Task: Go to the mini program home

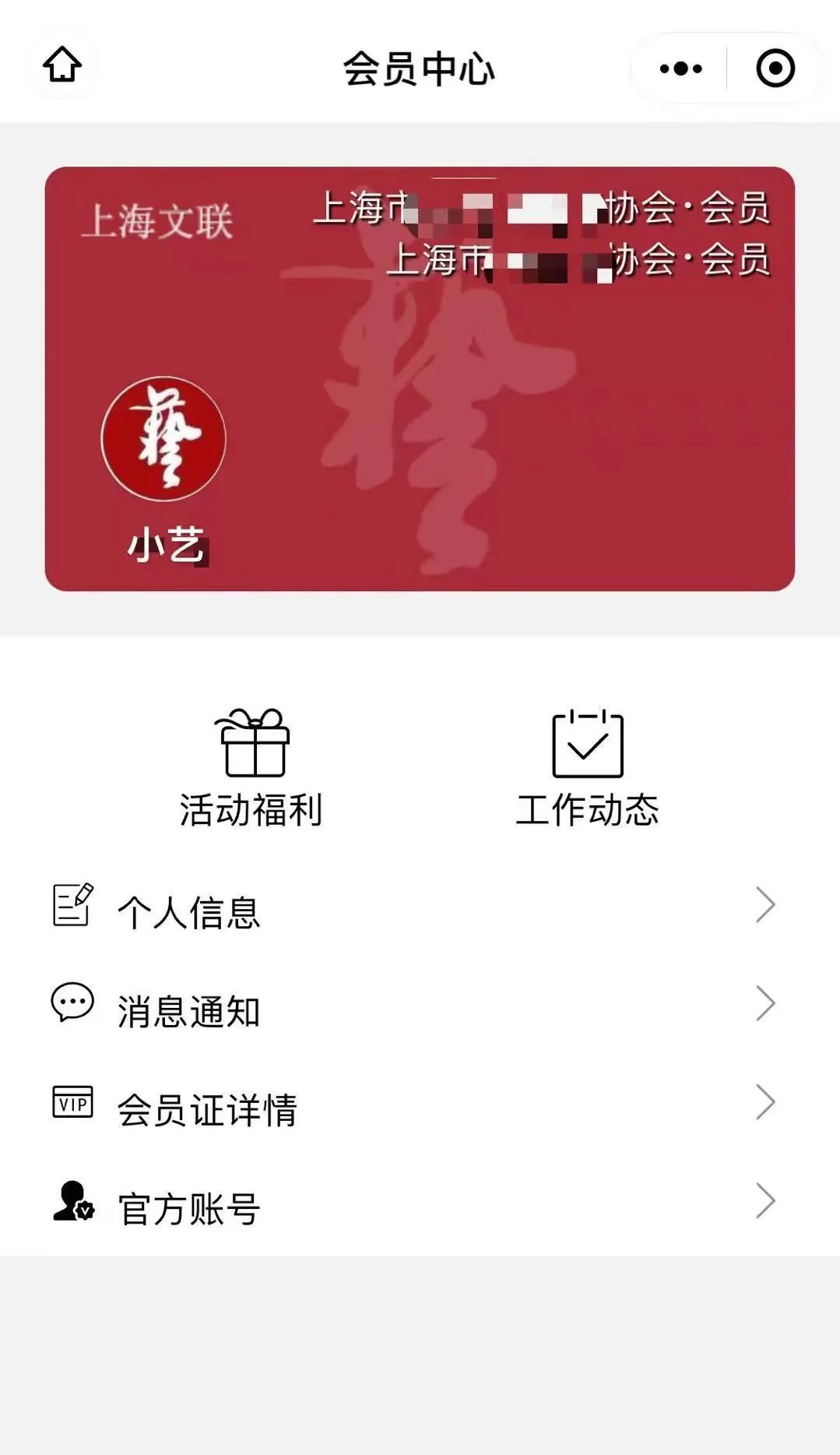Action: point(62,65)
